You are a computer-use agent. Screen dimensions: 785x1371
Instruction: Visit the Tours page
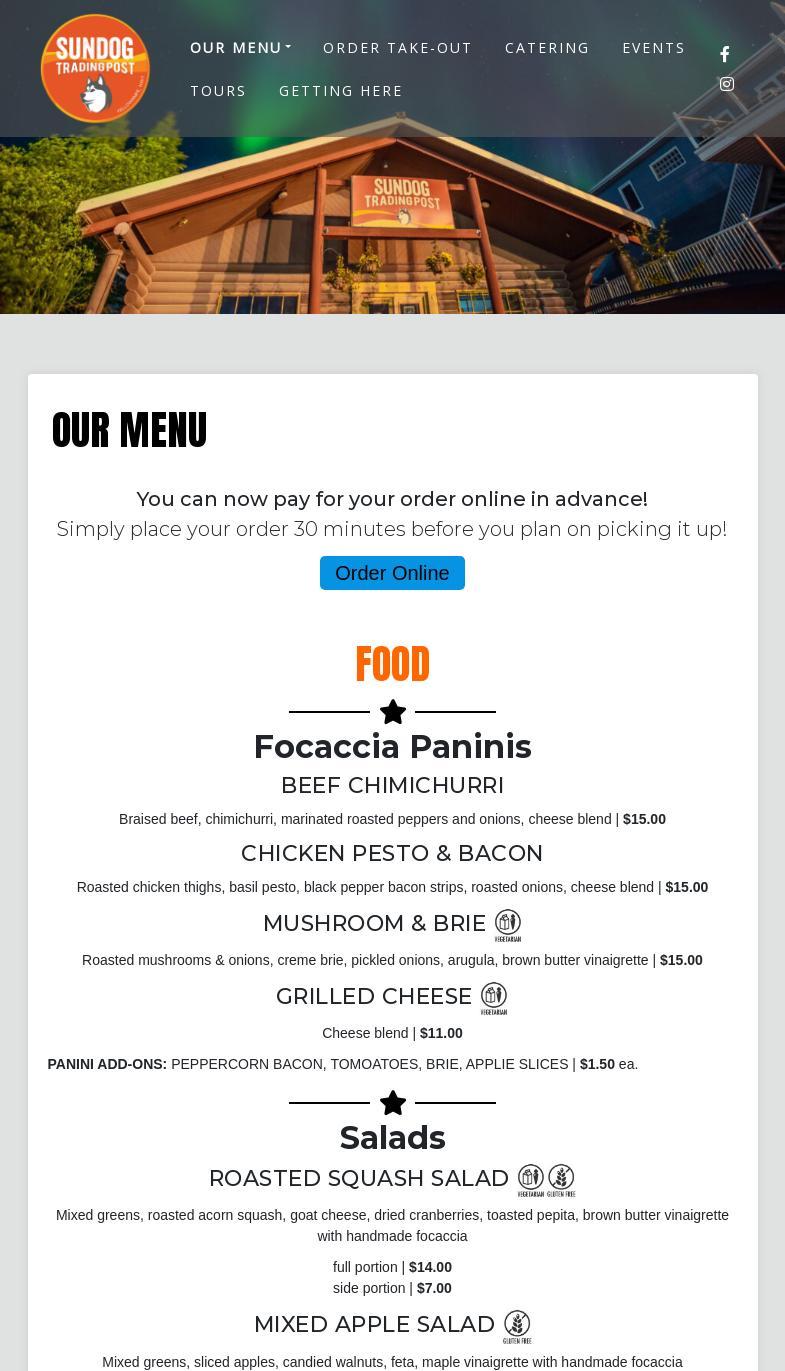point(218,91)
